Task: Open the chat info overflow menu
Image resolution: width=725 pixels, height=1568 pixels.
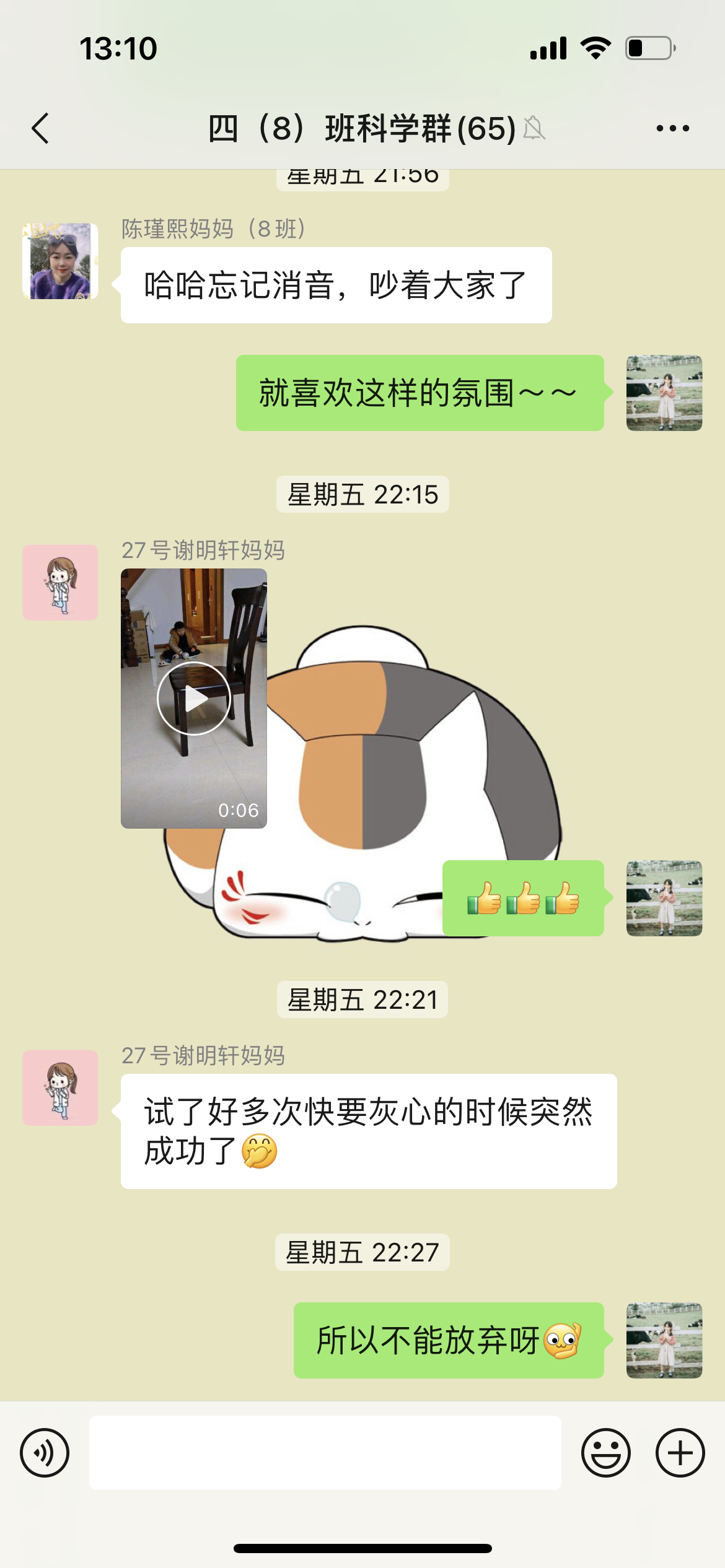Action: pyautogui.click(x=672, y=129)
